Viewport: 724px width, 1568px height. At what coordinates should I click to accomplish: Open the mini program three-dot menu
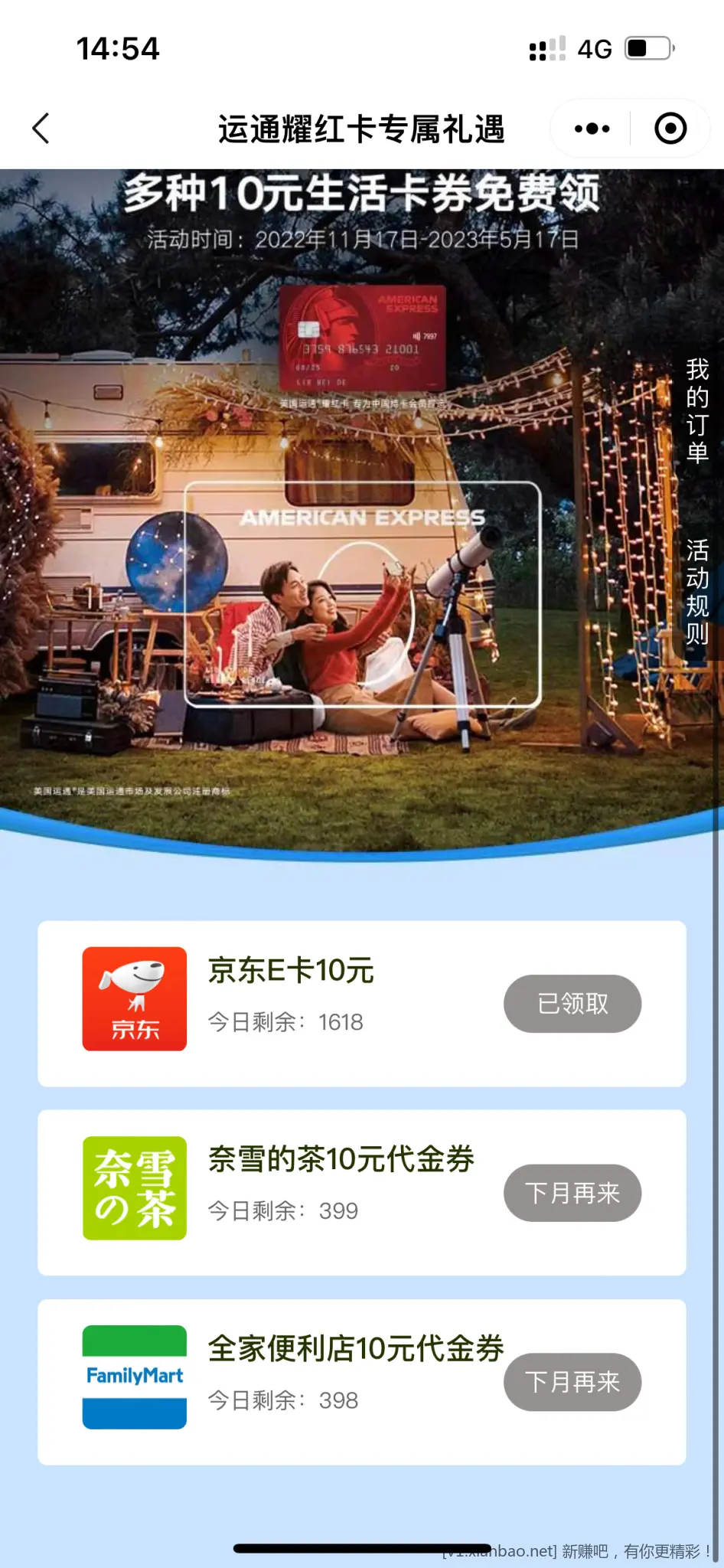click(592, 129)
